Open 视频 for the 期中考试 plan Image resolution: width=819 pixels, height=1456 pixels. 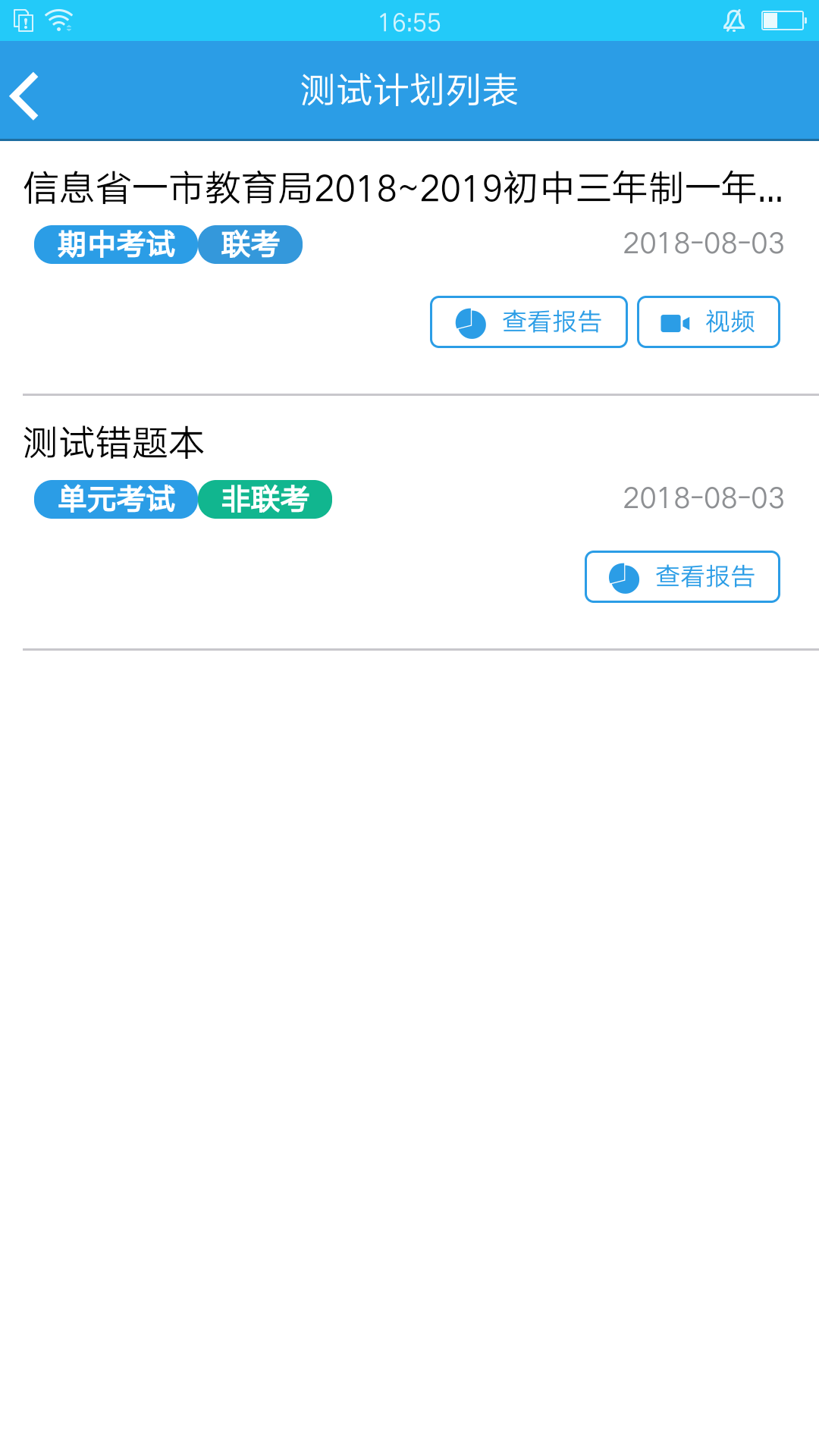[x=708, y=322]
